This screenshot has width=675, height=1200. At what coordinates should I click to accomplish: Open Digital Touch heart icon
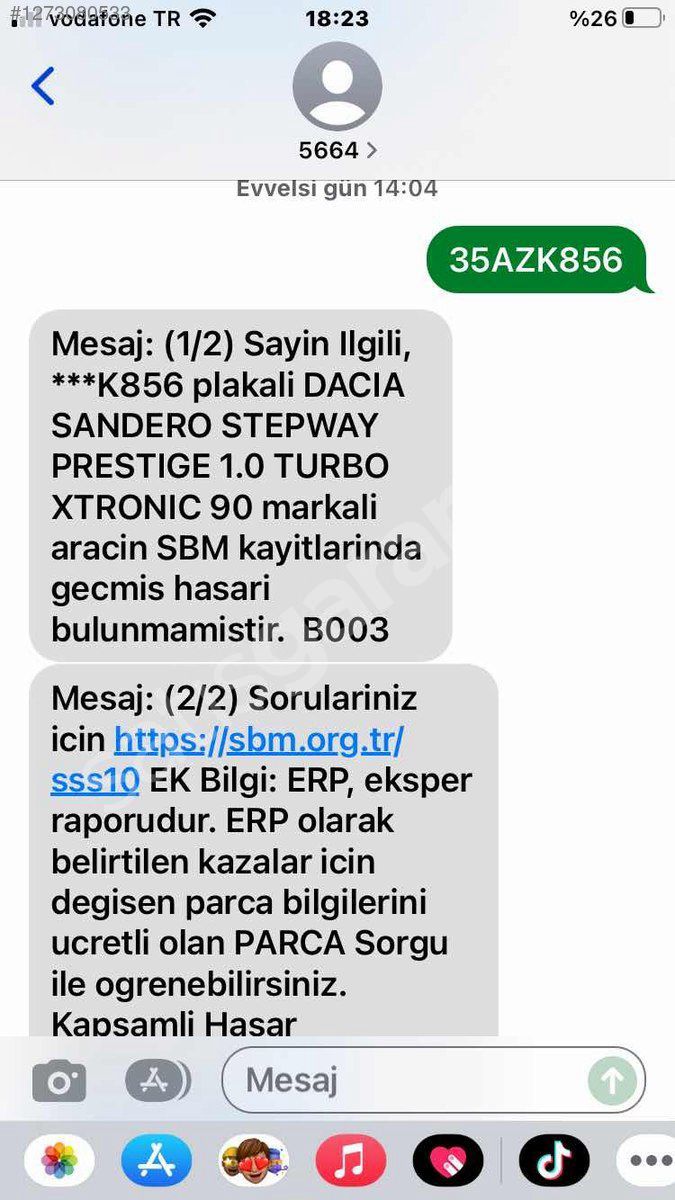click(448, 1161)
